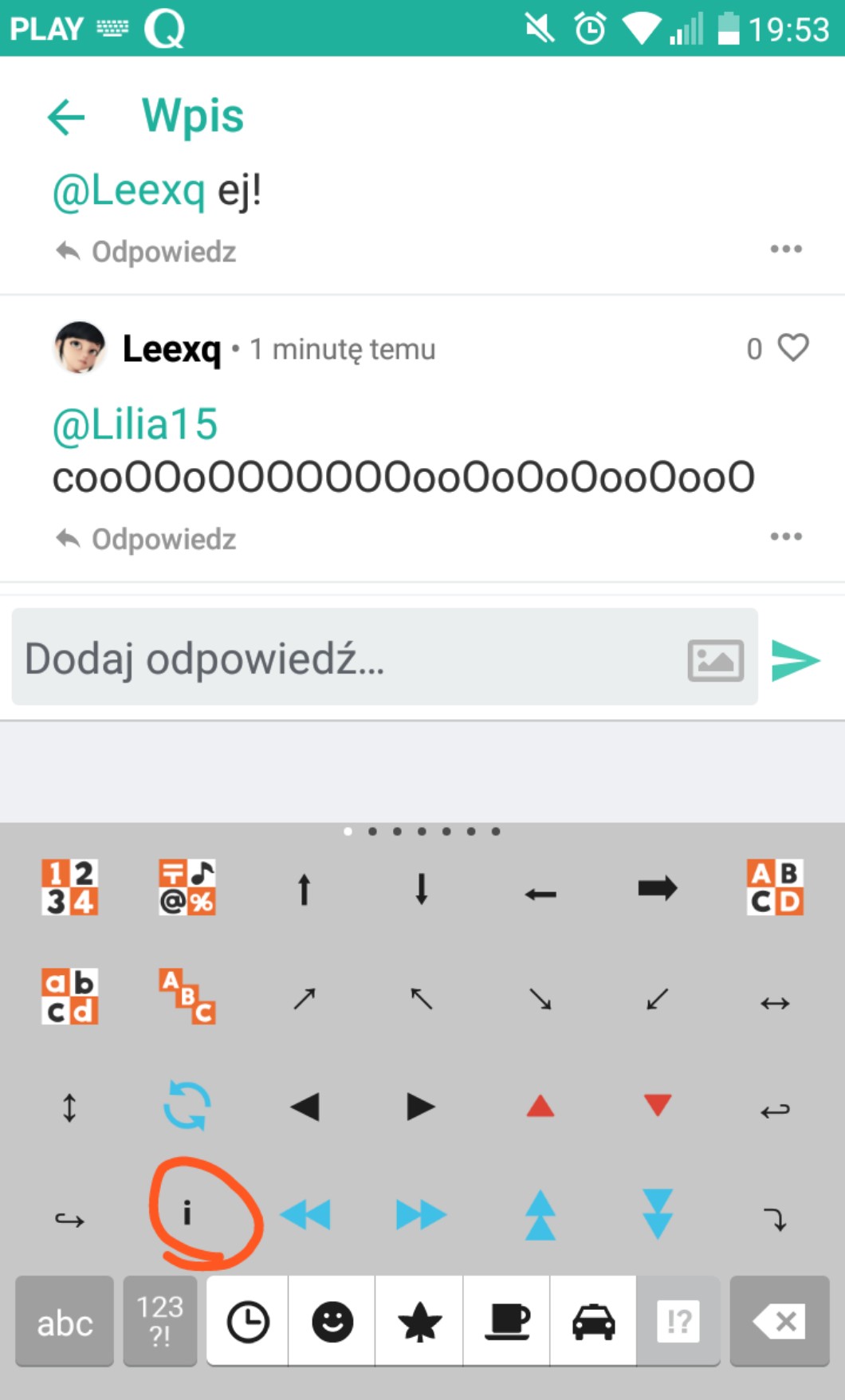This screenshot has width=845, height=1400.
Task: Go back using the arrow beside Wpis
Action: pos(66,117)
